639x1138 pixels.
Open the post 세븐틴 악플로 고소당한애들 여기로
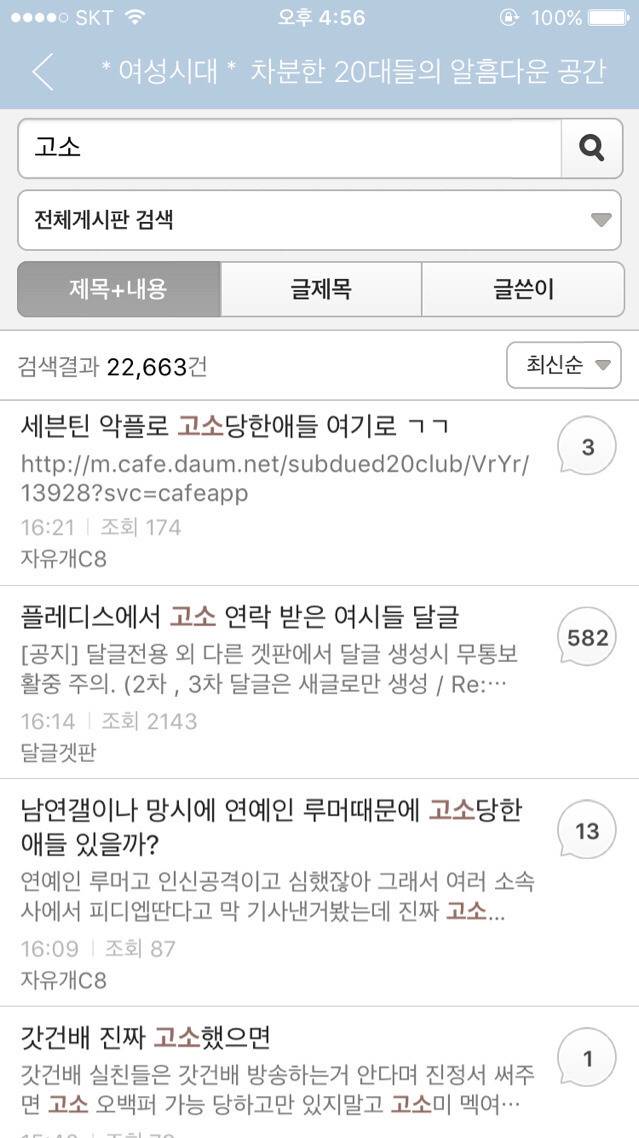point(235,427)
